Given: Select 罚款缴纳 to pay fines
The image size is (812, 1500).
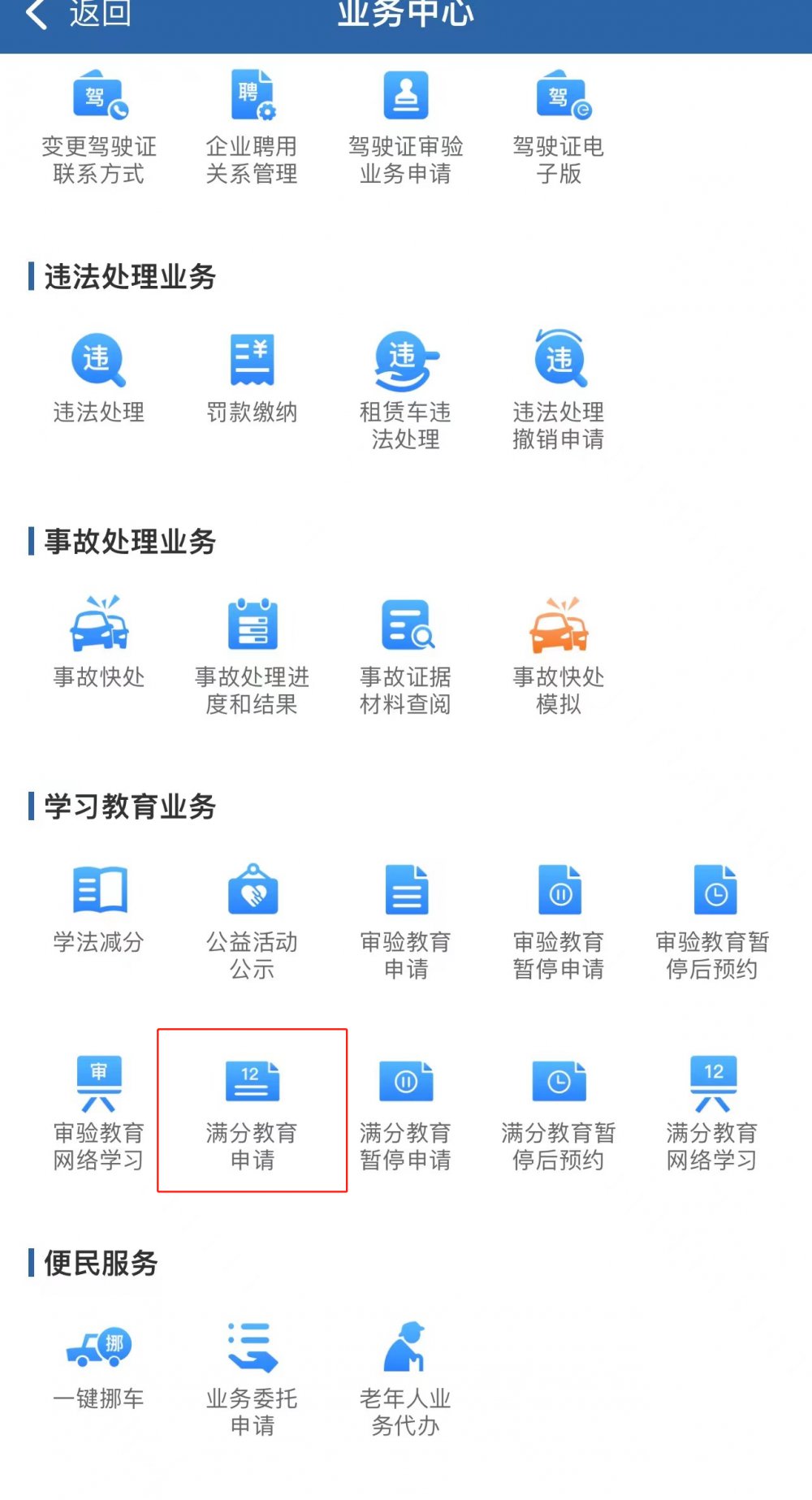Looking at the screenshot, I should point(252,378).
